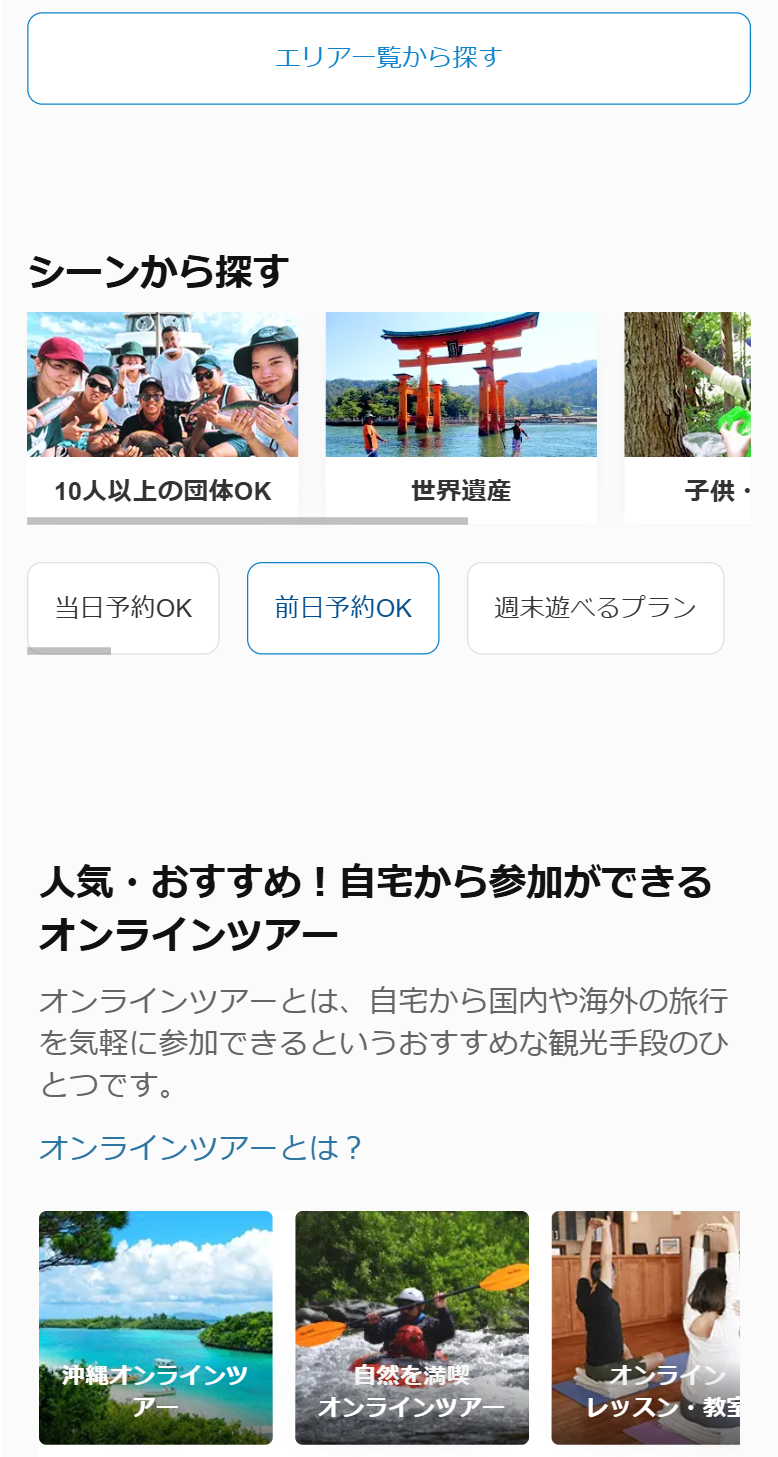
Task: Select the 前日予約OK chip
Action: [x=343, y=608]
